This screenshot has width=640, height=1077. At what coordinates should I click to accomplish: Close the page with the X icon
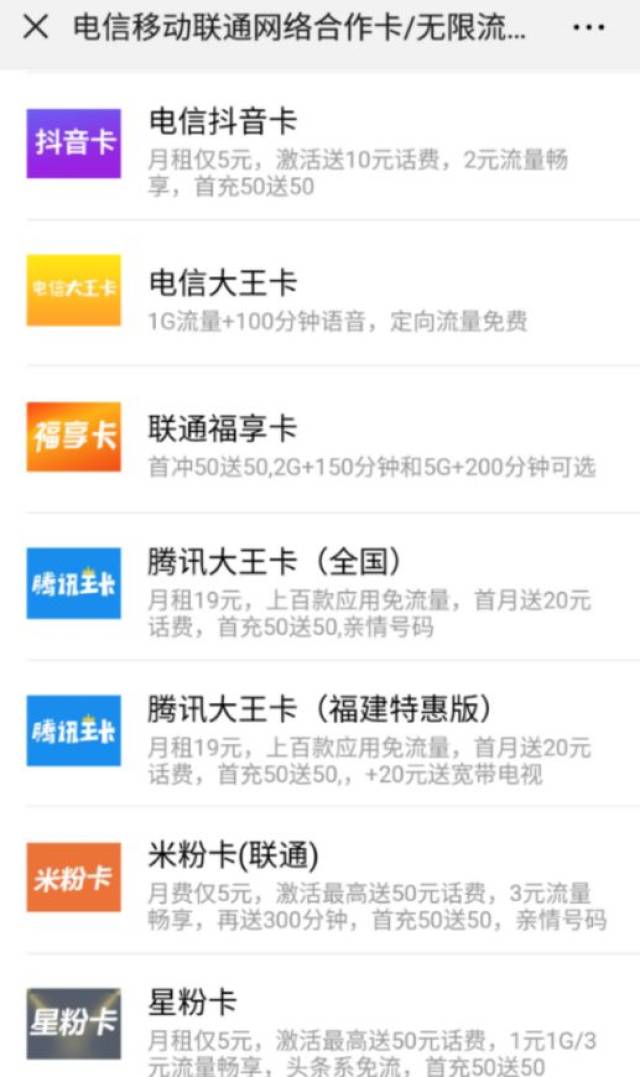pos(35,27)
